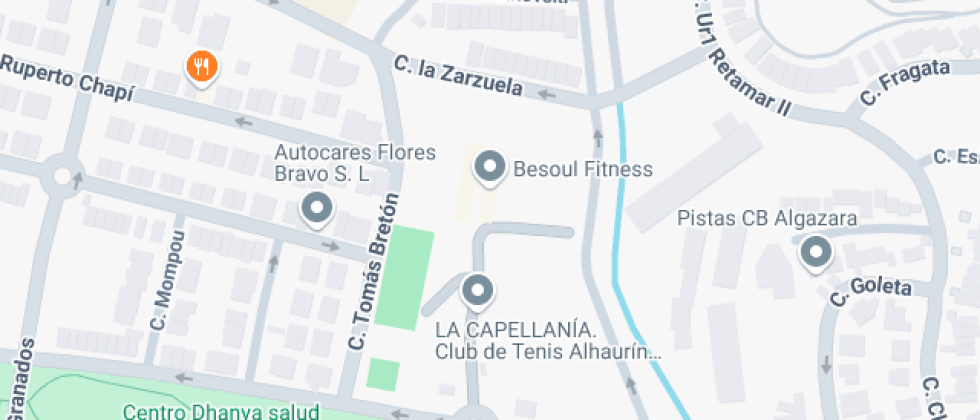Viewport: 980px width, 420px height.
Task: Tap the Besoul Fitness map pin
Action: (x=489, y=168)
